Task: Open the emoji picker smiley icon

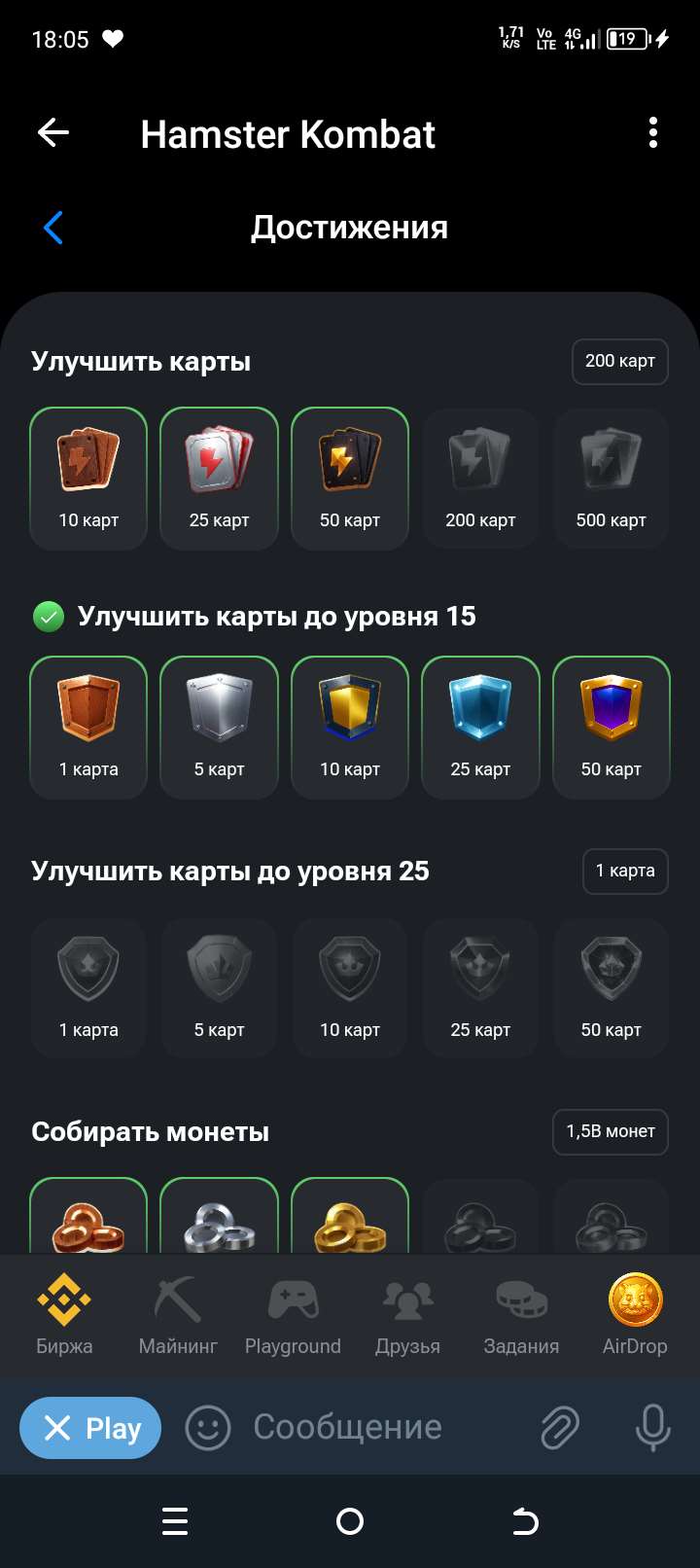Action: coord(207,1427)
